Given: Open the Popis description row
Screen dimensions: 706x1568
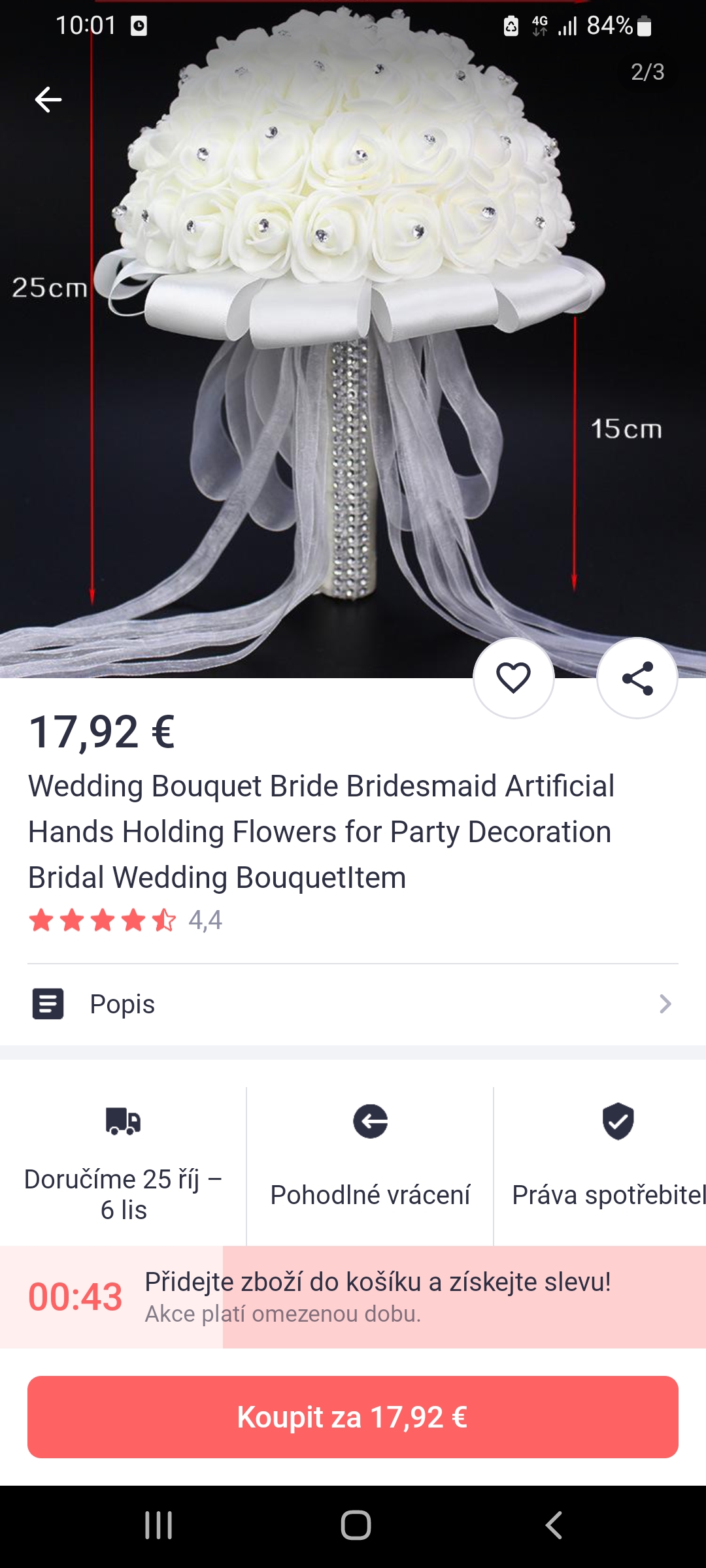Looking at the screenshot, I should (x=353, y=1004).
